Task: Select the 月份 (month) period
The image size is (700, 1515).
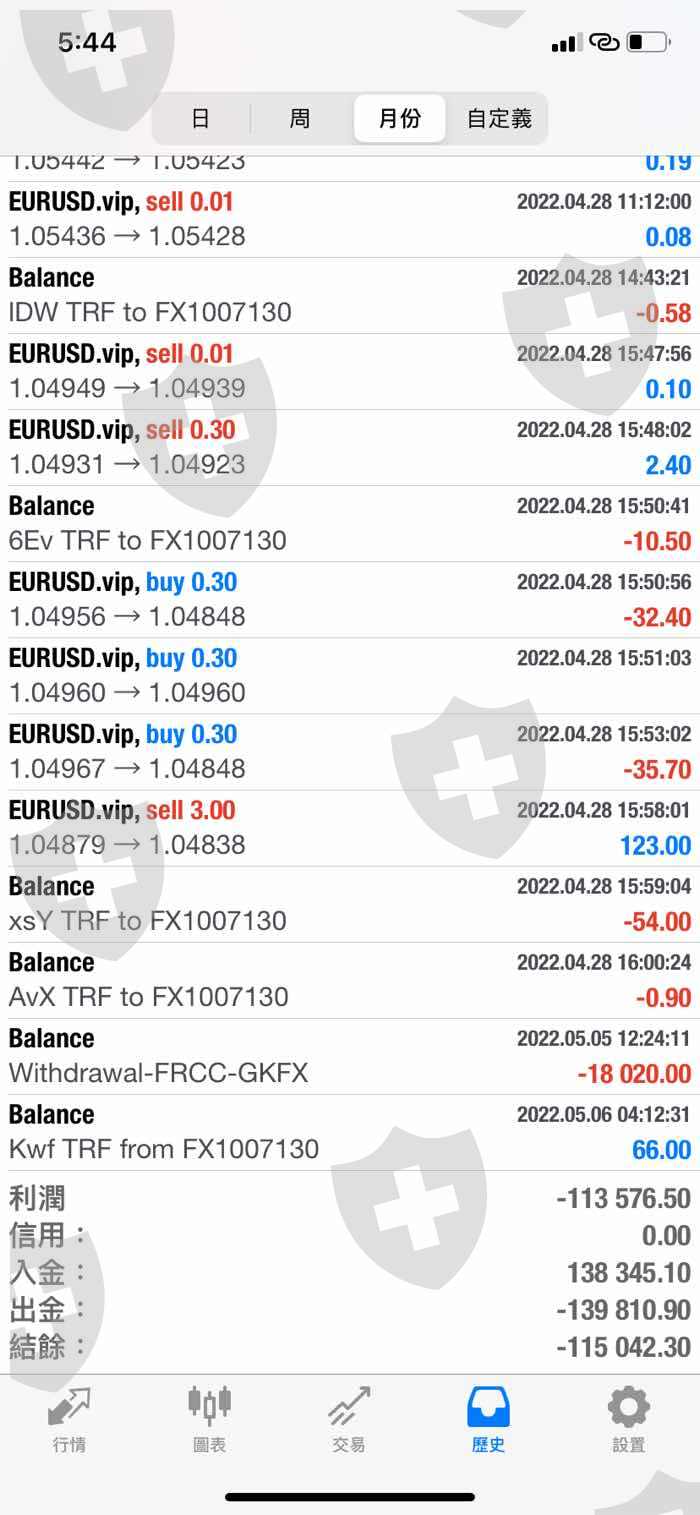Action: click(x=400, y=119)
